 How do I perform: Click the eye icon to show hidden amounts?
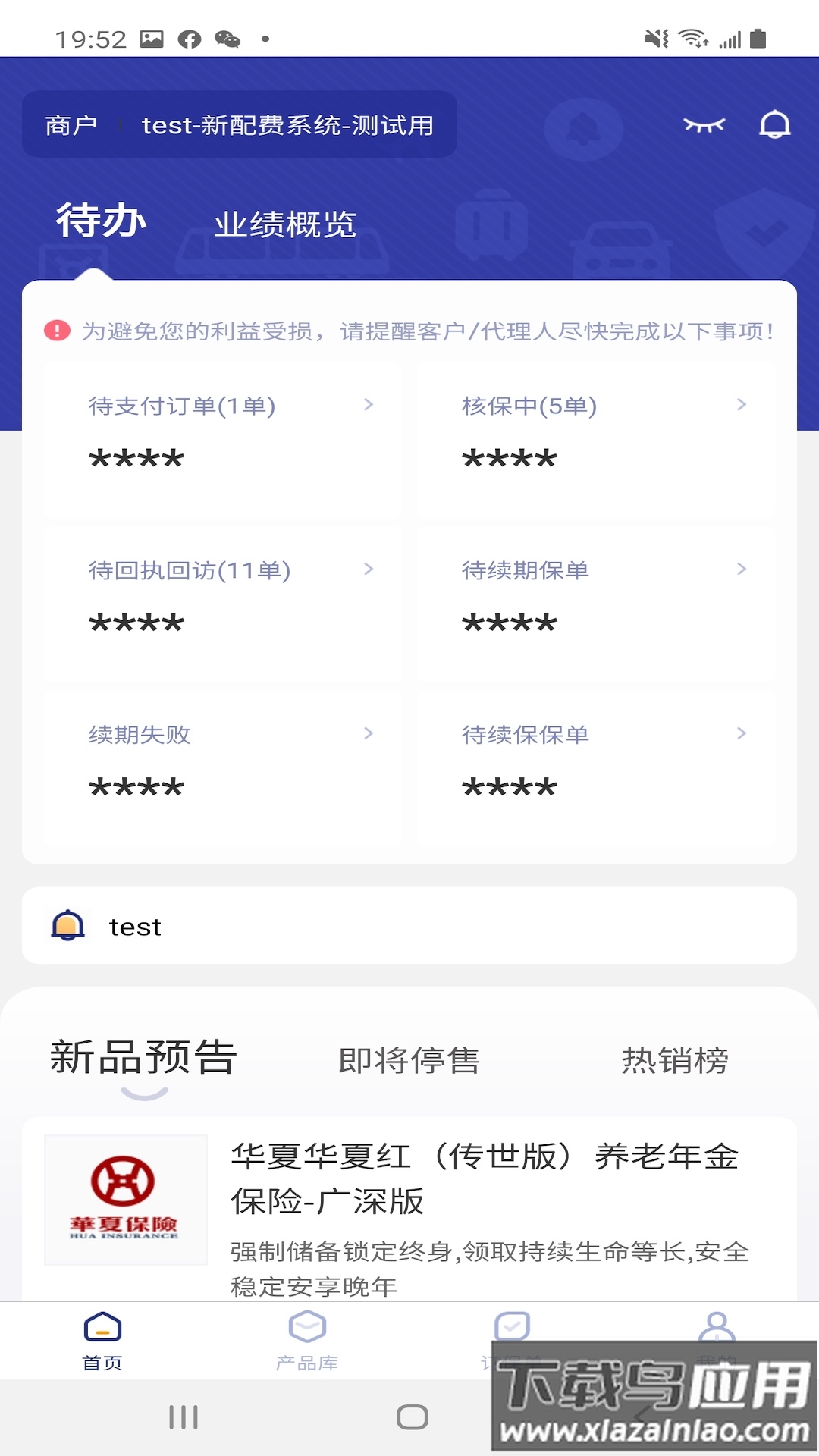[x=704, y=124]
